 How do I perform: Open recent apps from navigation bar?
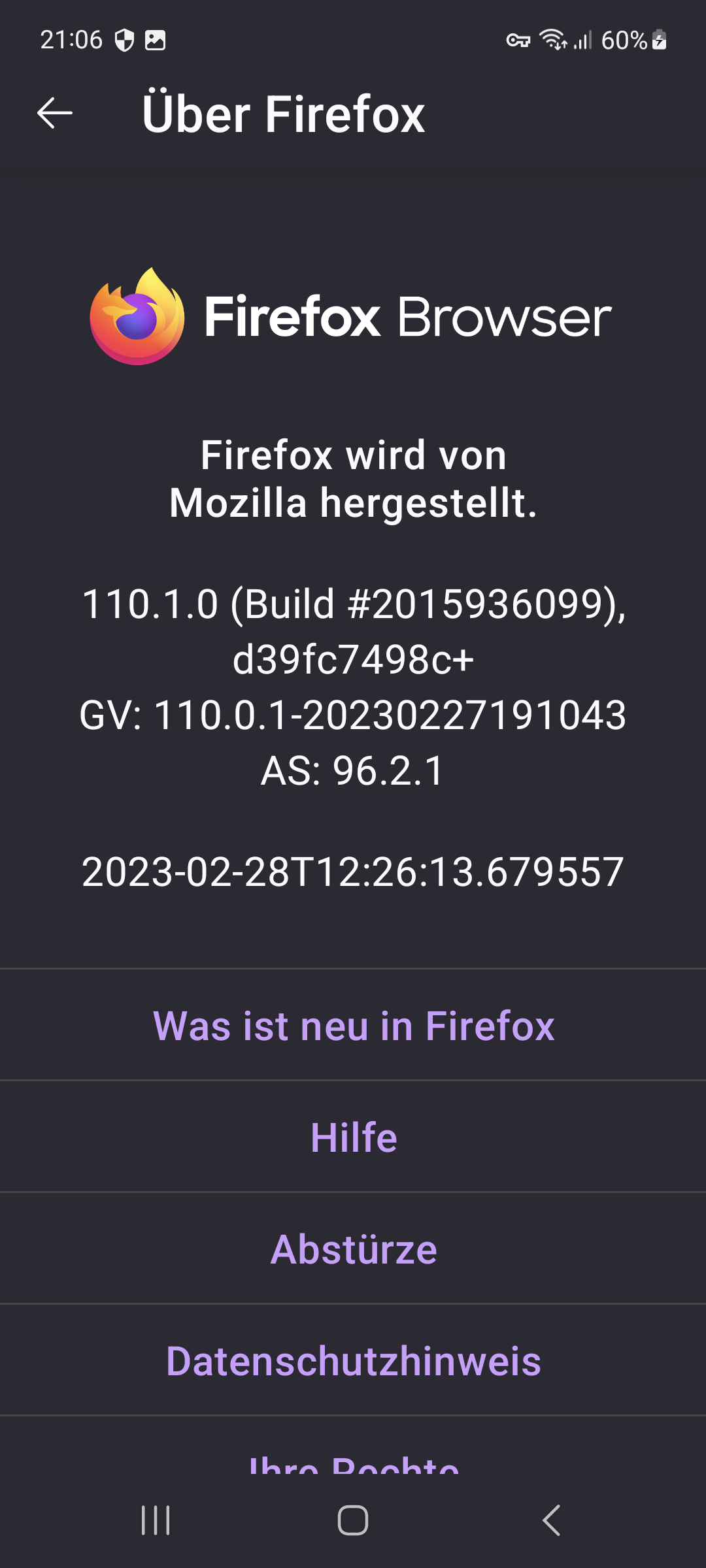[156, 1520]
